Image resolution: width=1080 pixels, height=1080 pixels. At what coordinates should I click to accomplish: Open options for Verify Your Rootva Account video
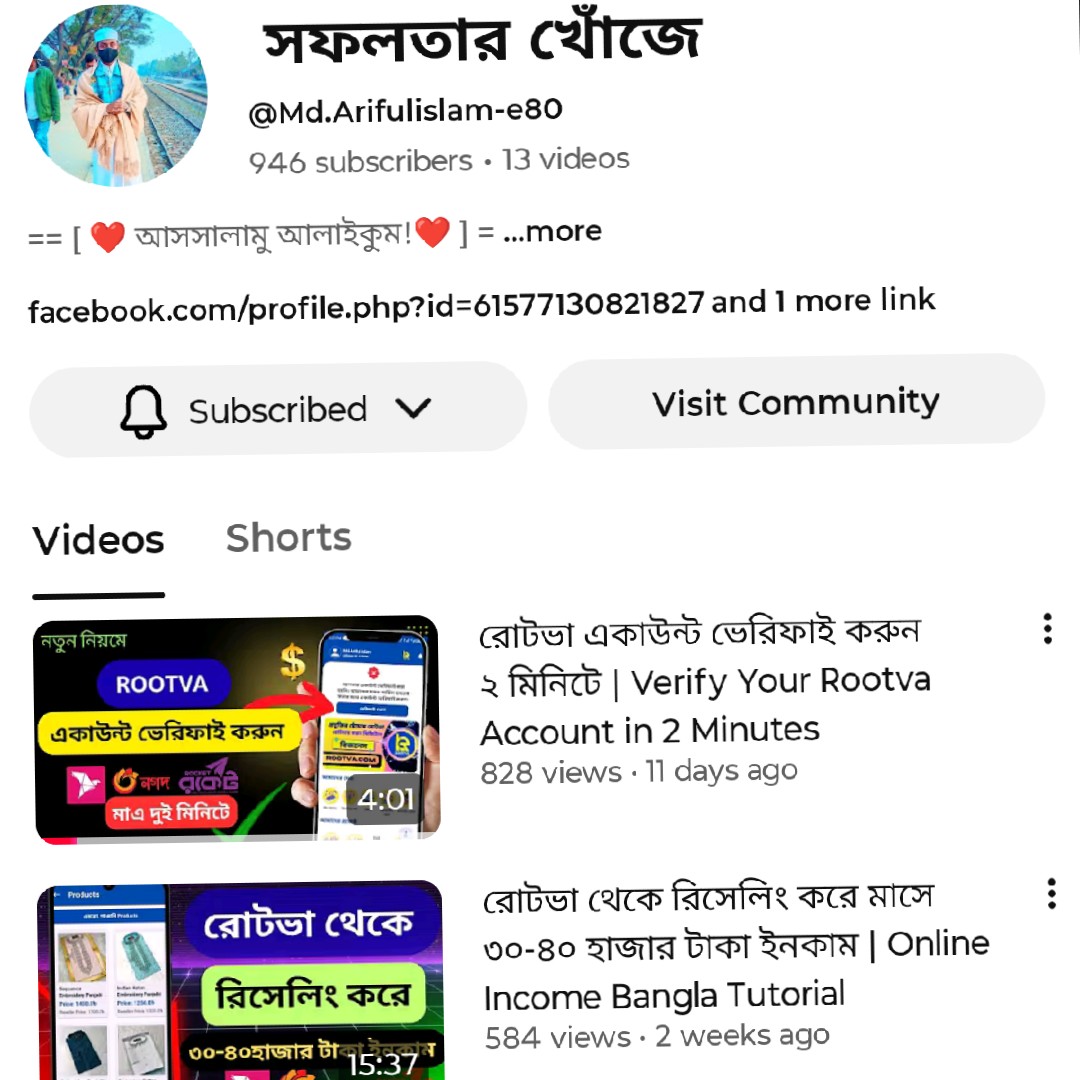coord(1047,629)
